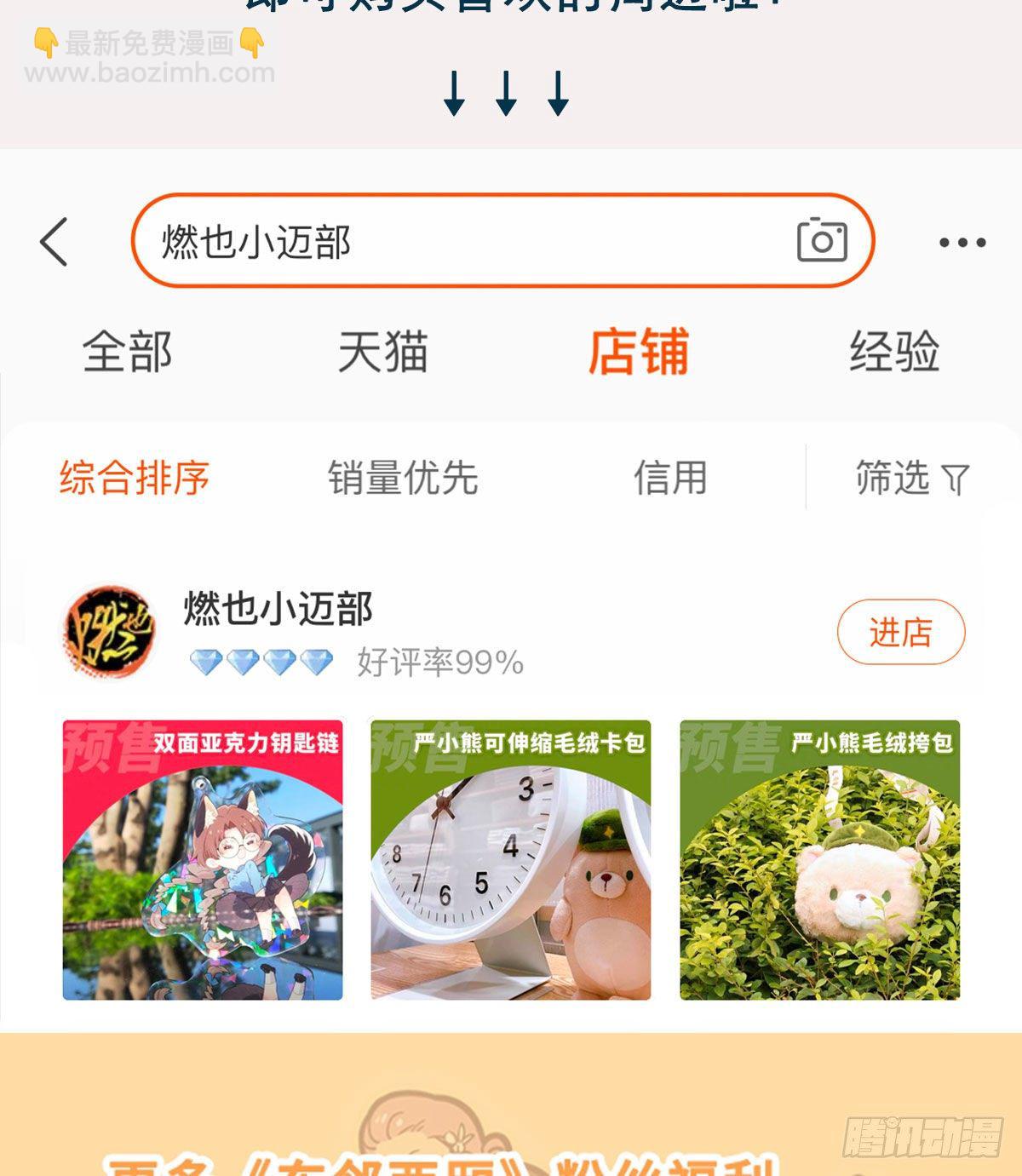
Task: Open the more options ellipsis menu
Action: coord(962,242)
